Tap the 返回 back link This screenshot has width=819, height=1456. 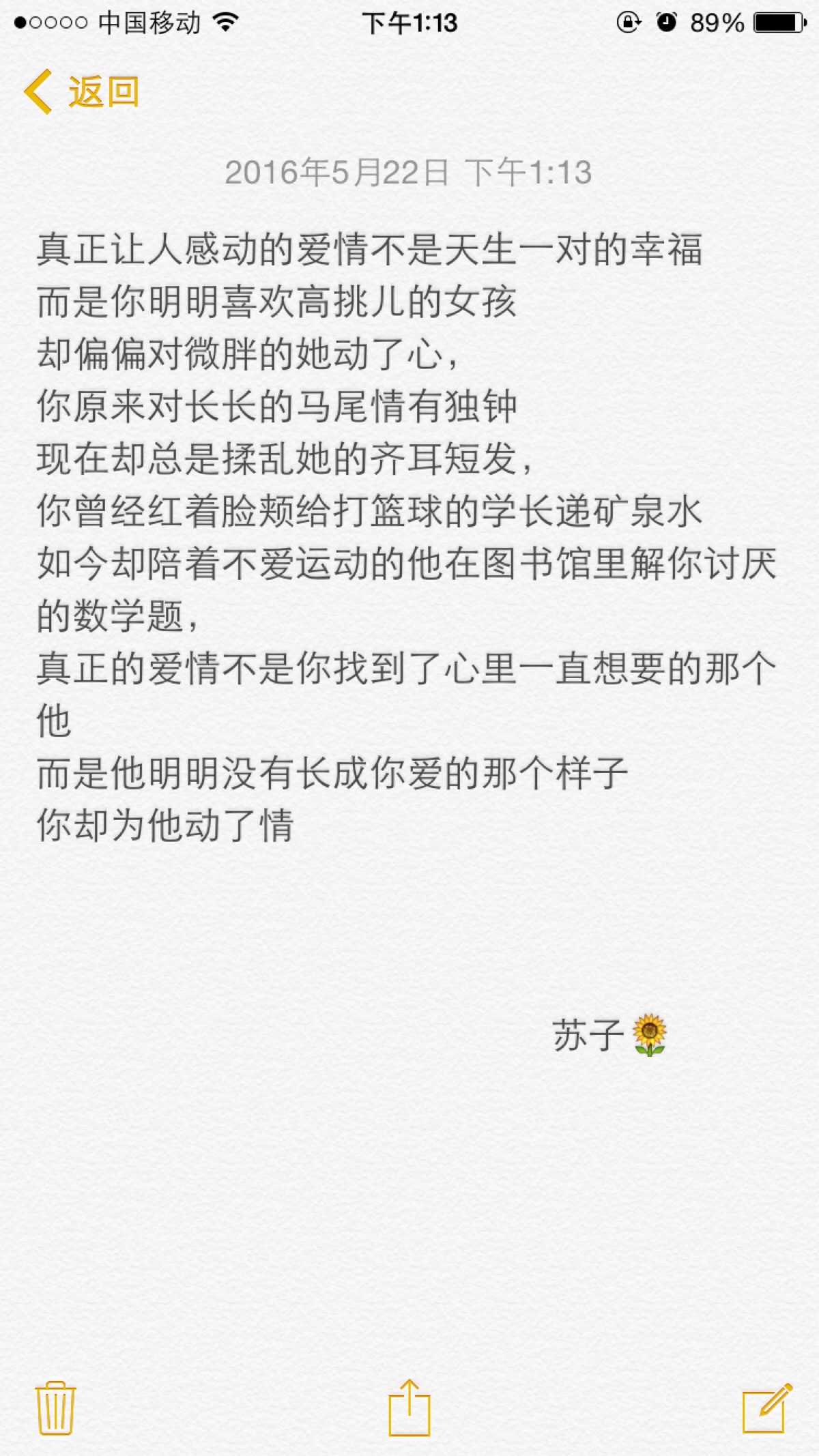102,92
